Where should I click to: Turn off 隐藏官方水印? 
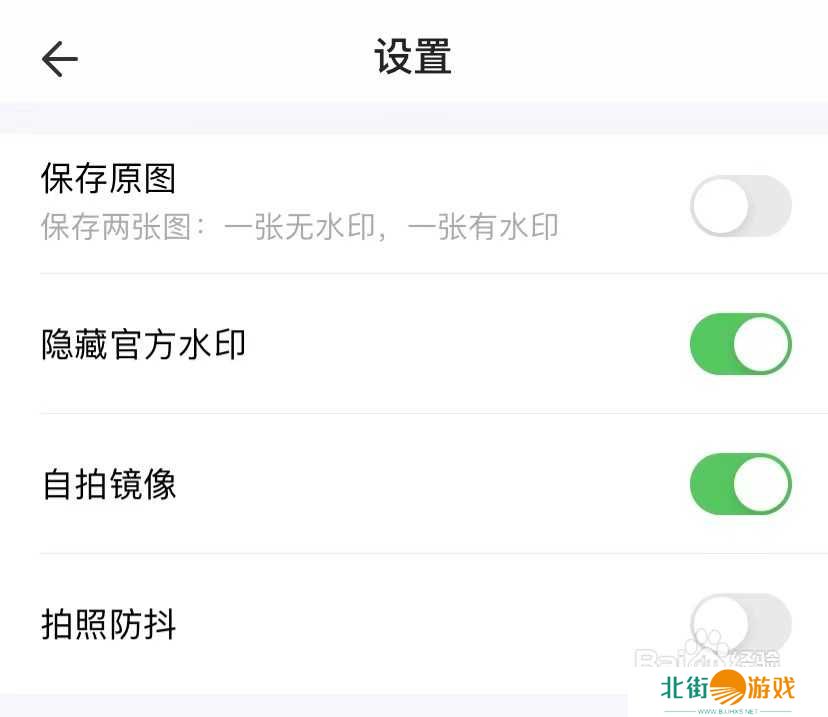coord(740,344)
